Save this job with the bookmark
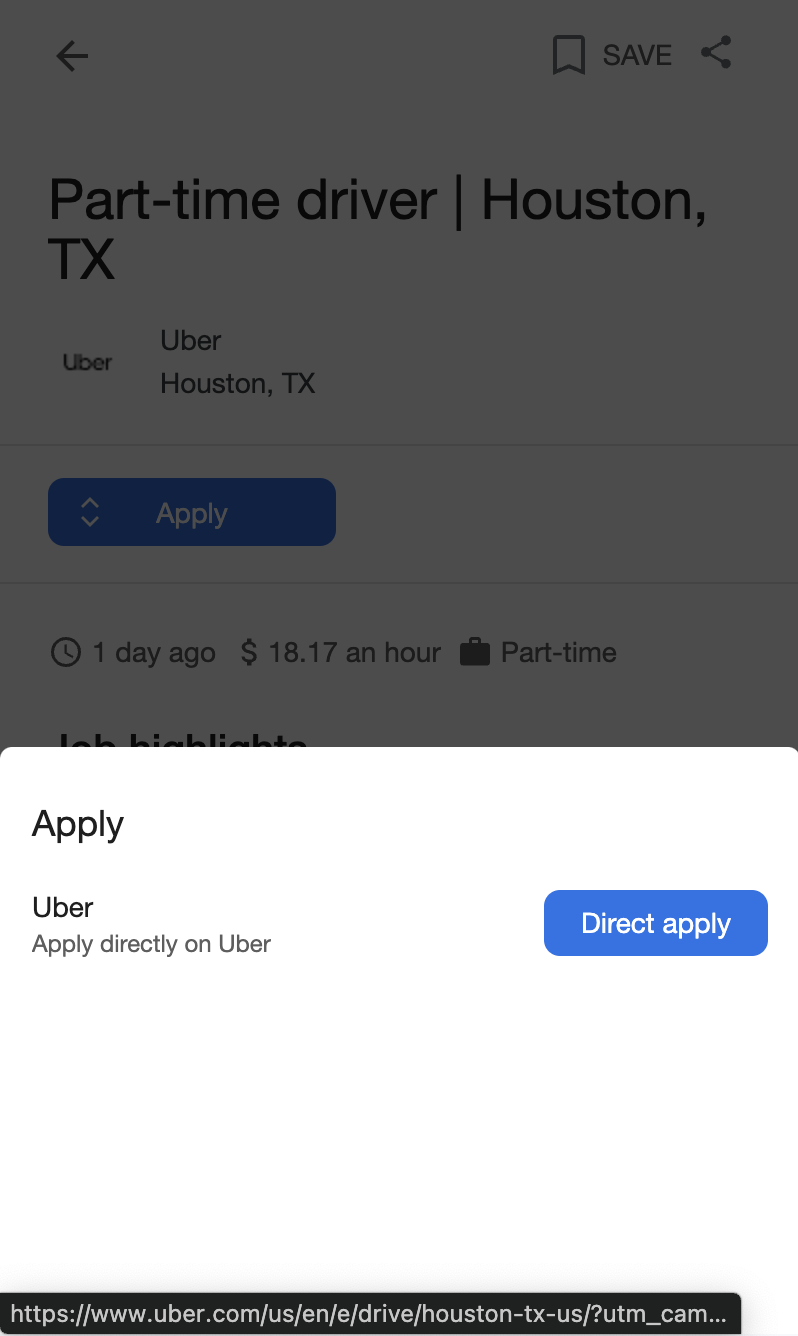 coord(611,55)
